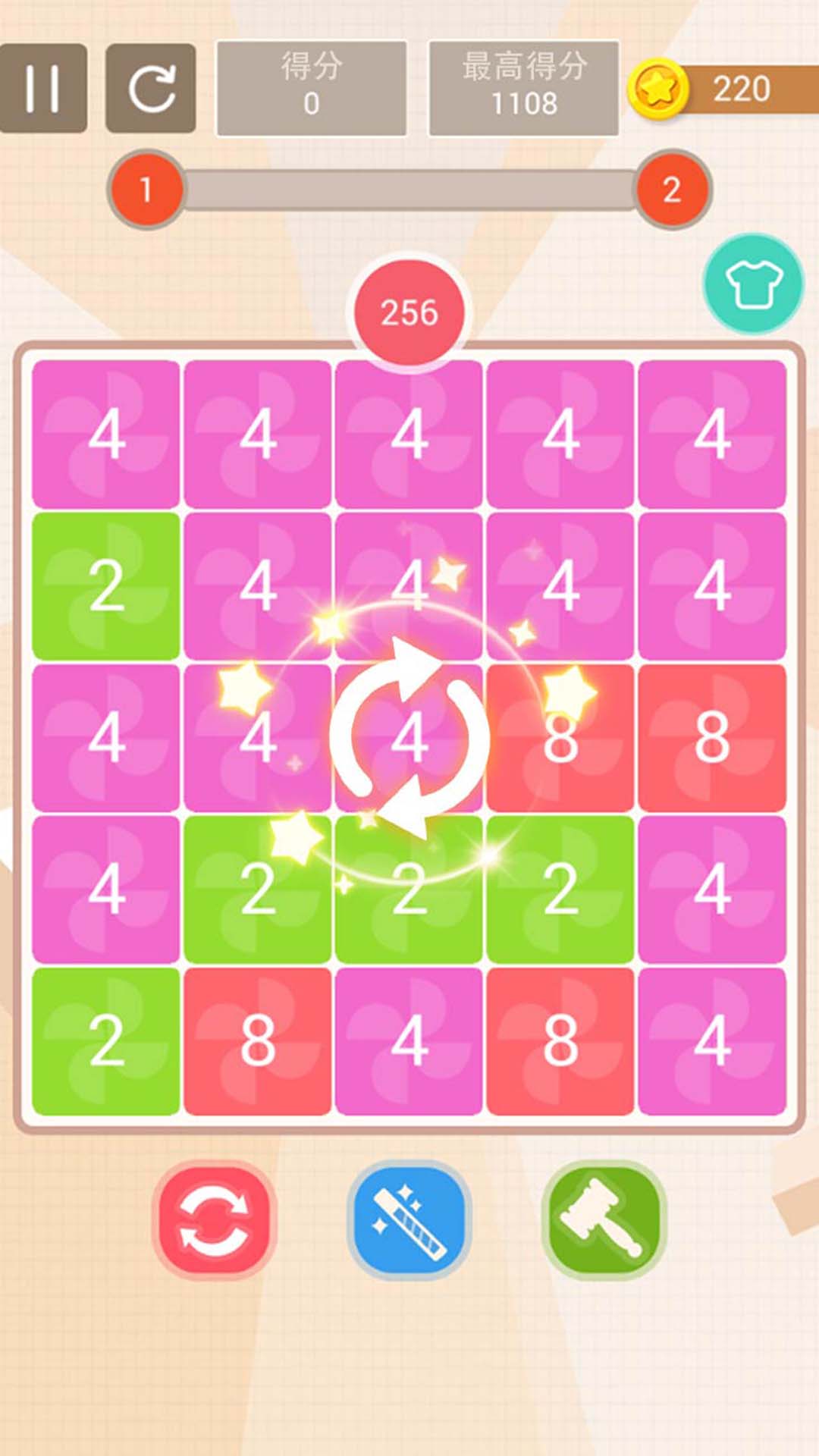Select the green hammer power-up
The image size is (819, 1456).
click(604, 1219)
